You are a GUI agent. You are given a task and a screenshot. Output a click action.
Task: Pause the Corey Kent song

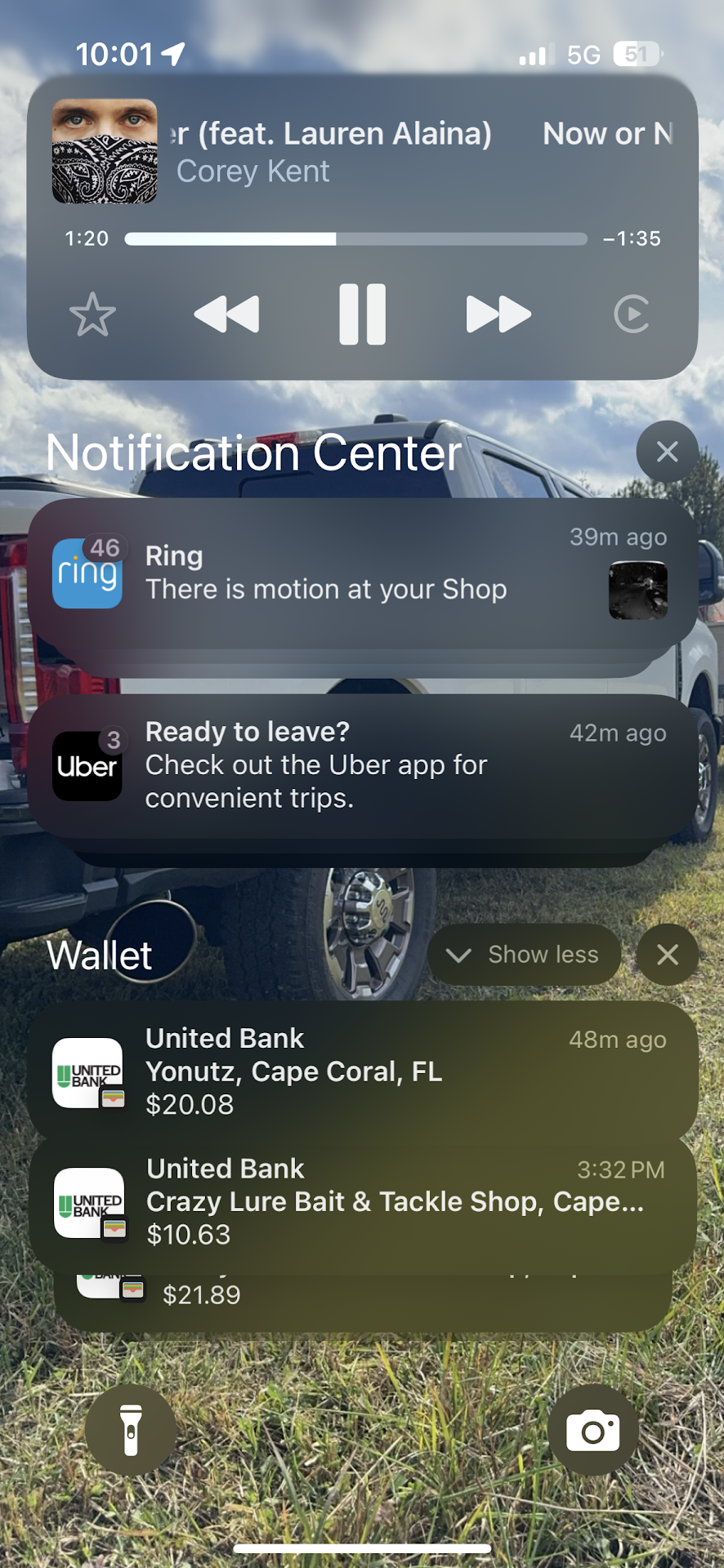pos(362,314)
